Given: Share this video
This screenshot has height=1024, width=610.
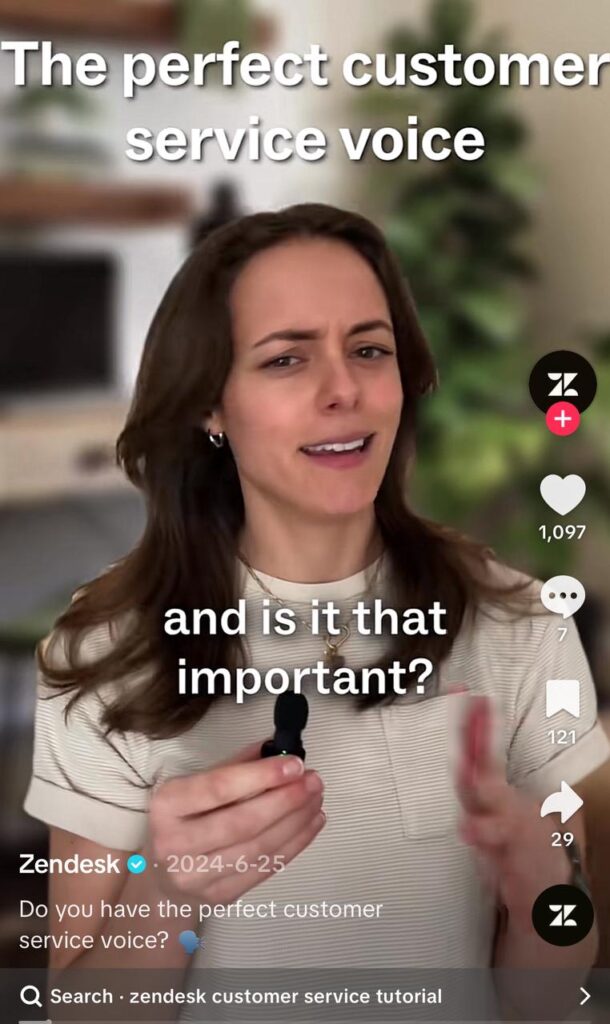Looking at the screenshot, I should pyautogui.click(x=562, y=801).
